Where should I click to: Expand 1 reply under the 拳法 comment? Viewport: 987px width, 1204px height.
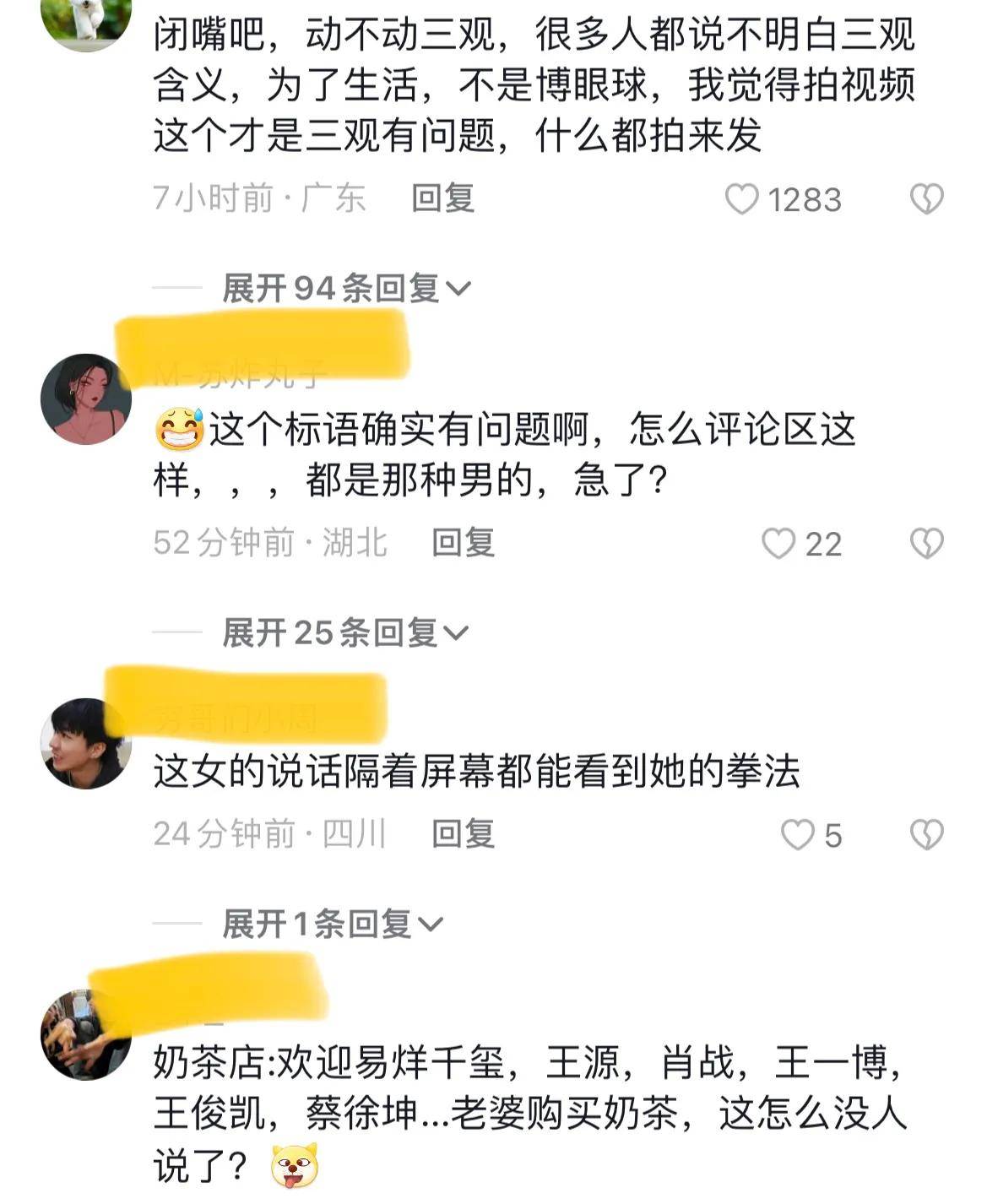(x=323, y=925)
